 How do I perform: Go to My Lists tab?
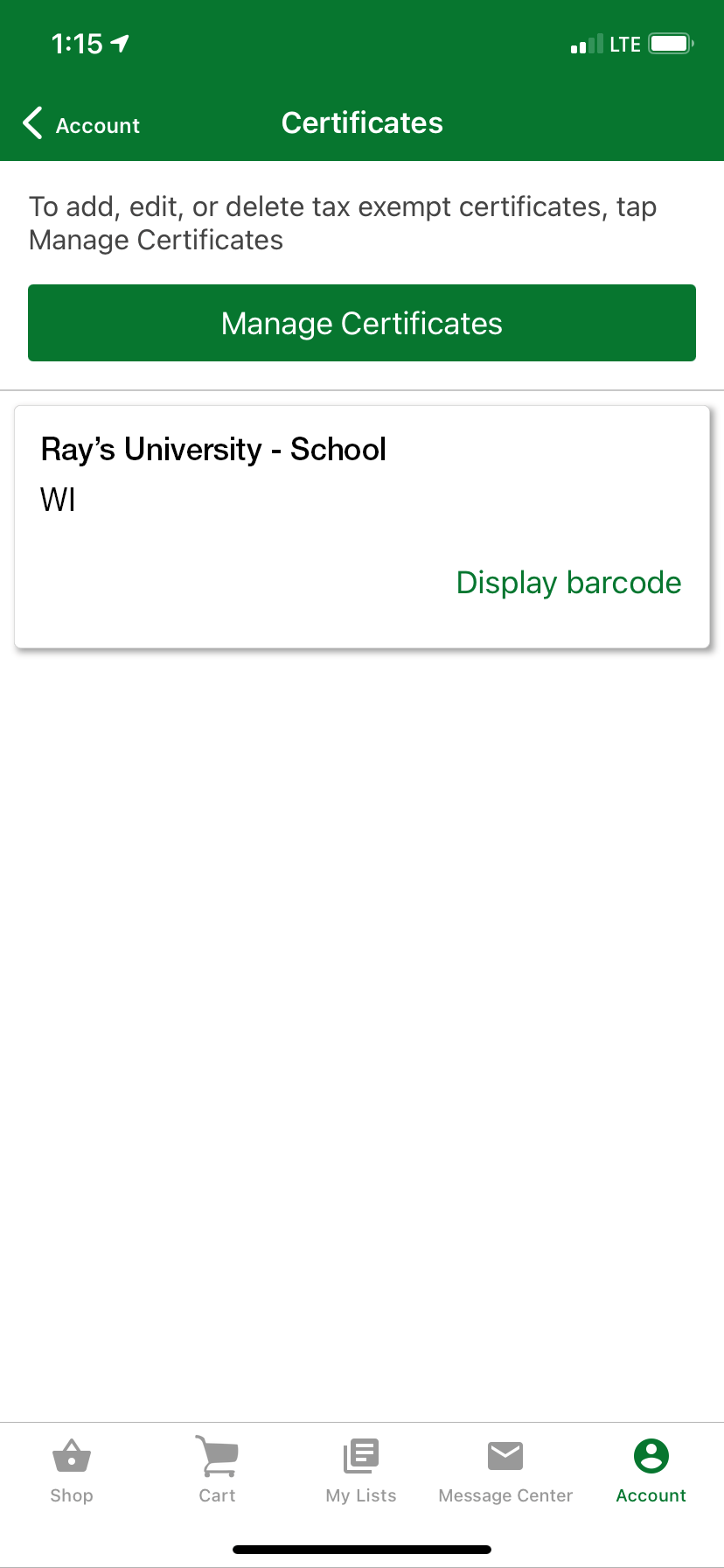[361, 1471]
